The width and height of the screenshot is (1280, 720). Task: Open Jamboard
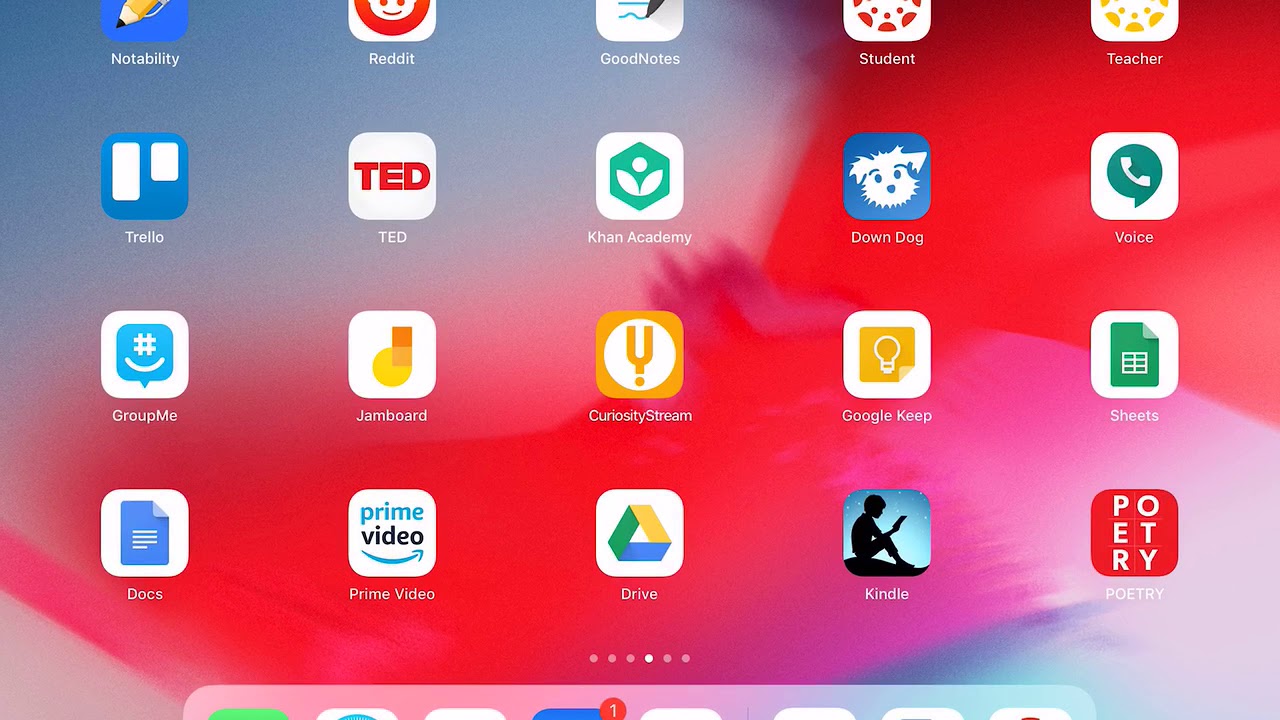point(392,354)
